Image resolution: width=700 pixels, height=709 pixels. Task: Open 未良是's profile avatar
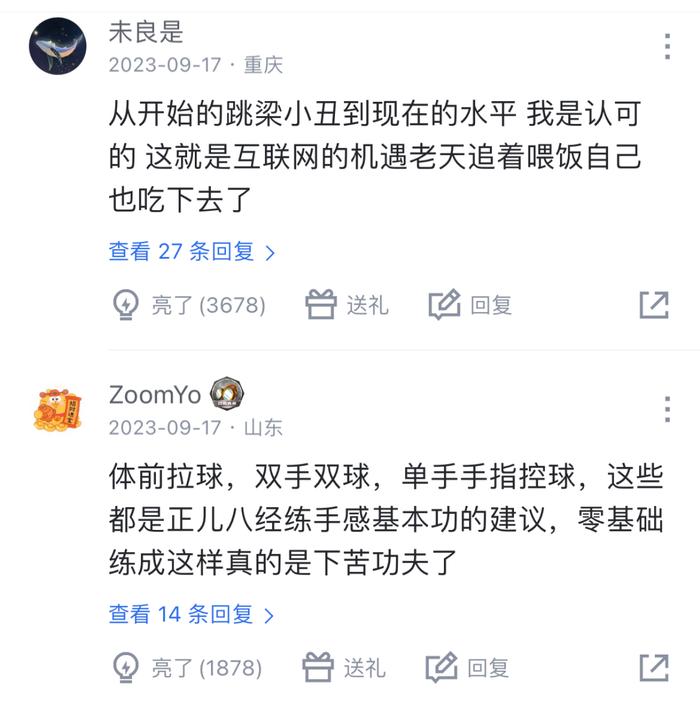(57, 46)
